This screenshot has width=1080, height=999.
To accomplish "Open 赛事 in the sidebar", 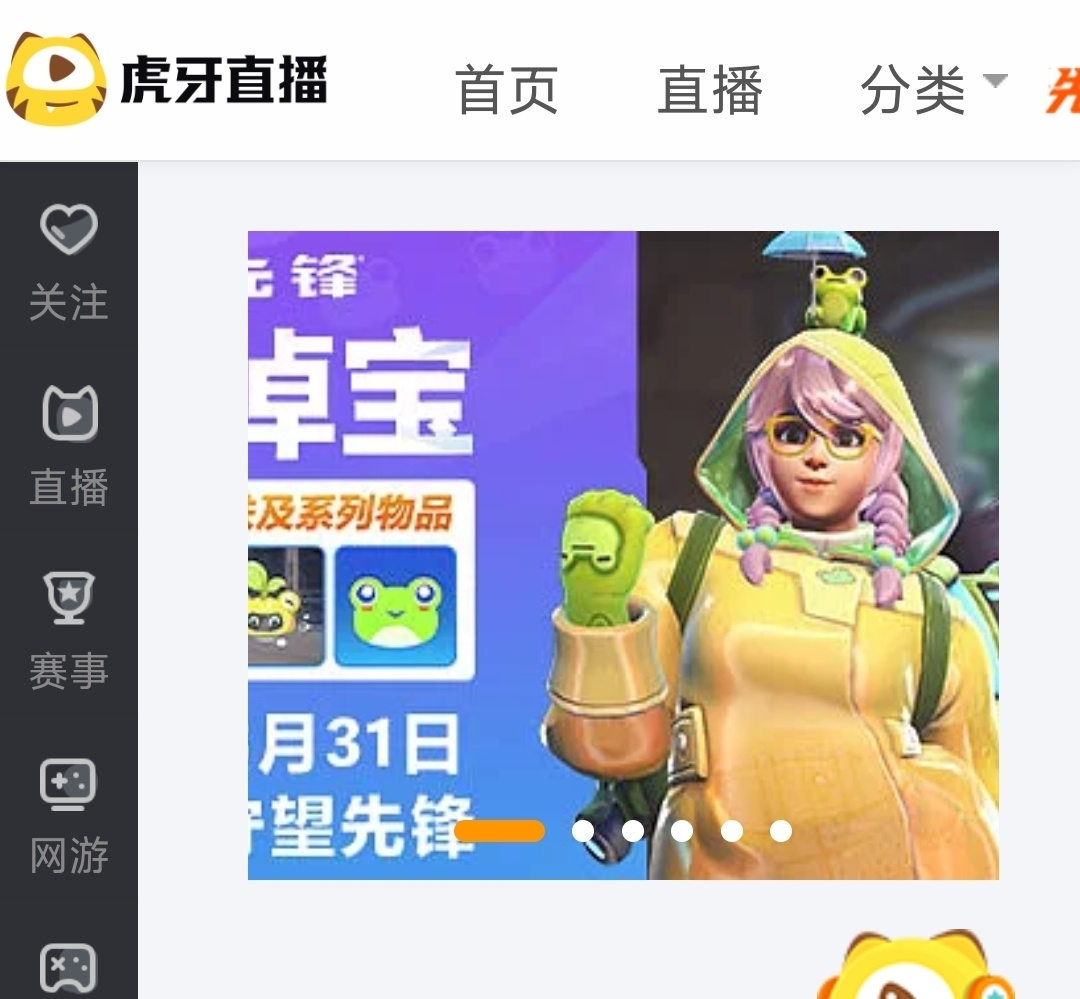I will click(x=68, y=630).
